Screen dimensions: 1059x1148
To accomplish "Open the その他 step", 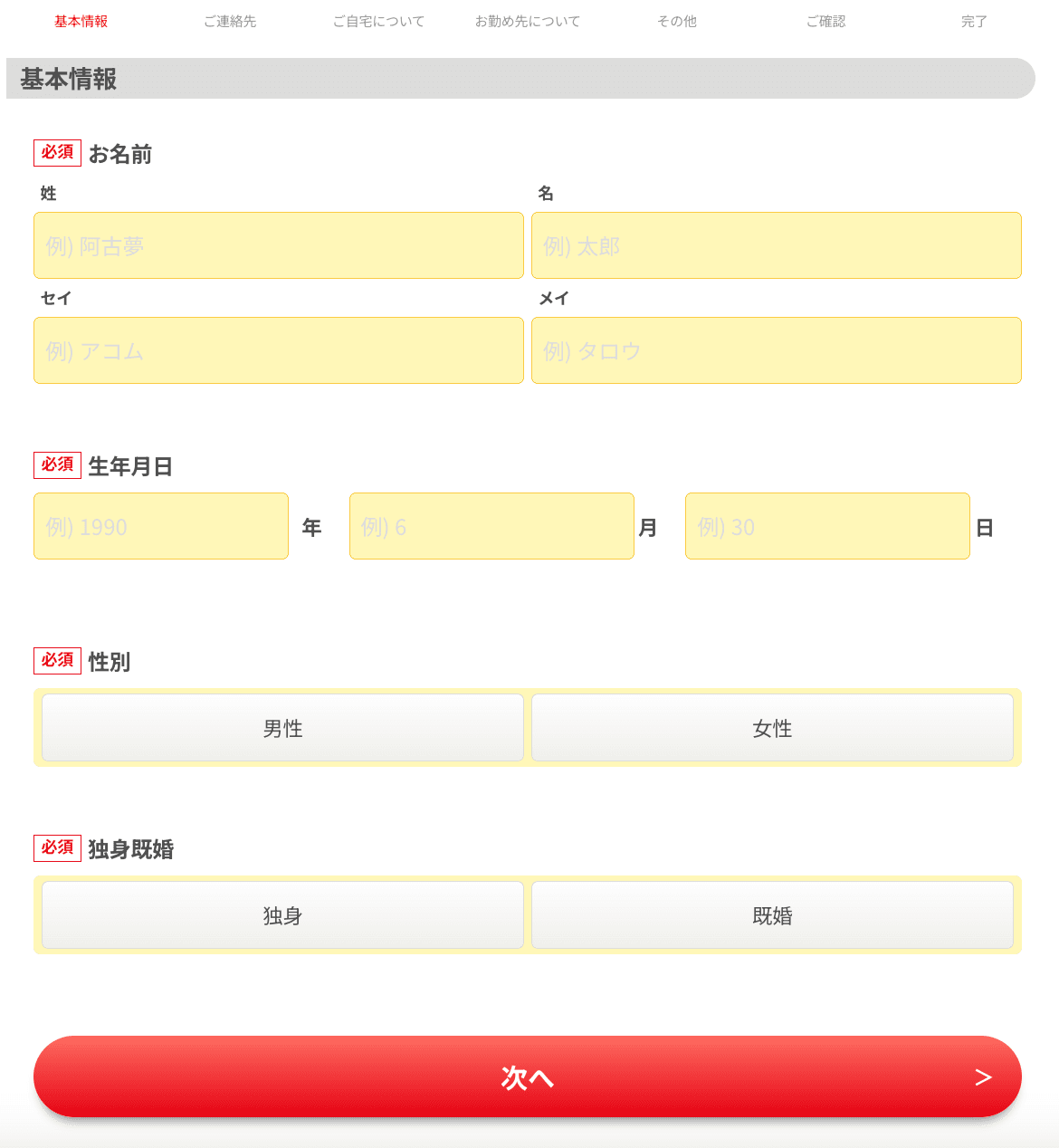I will pos(676,21).
